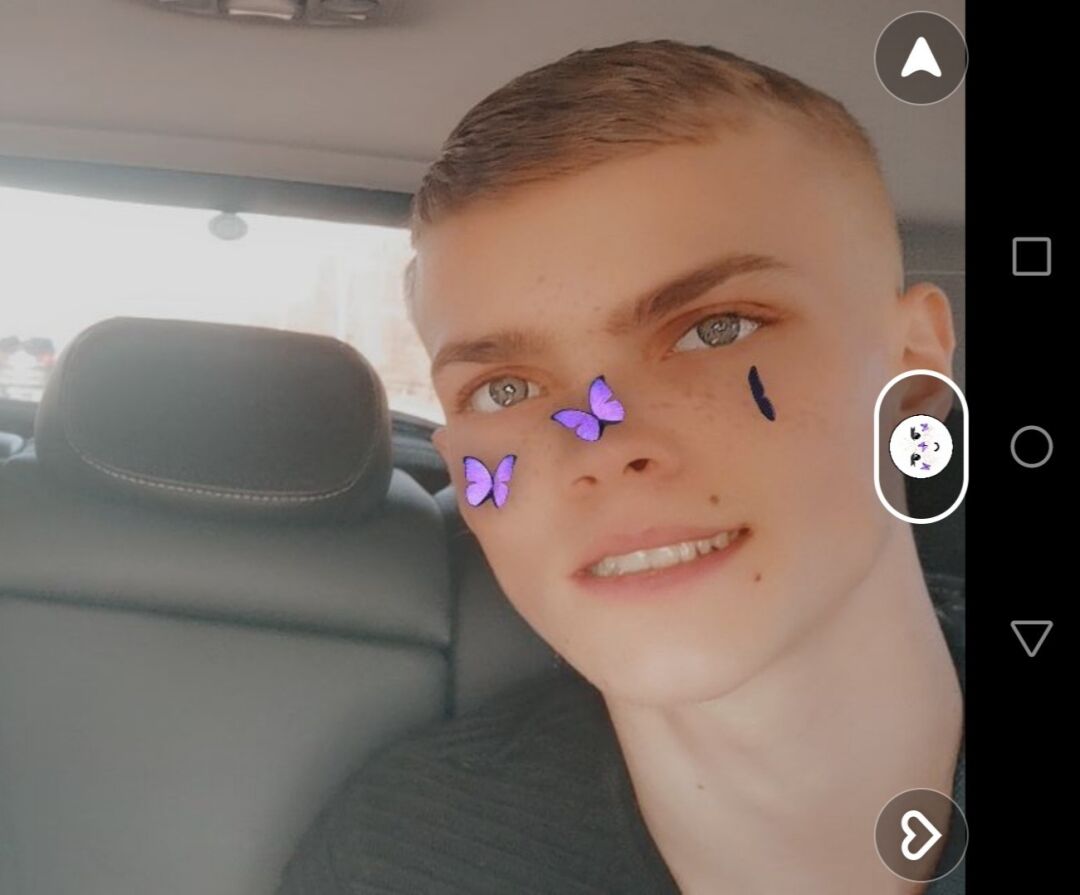Tap the arrow icon in the top corner

[x=920, y=58]
